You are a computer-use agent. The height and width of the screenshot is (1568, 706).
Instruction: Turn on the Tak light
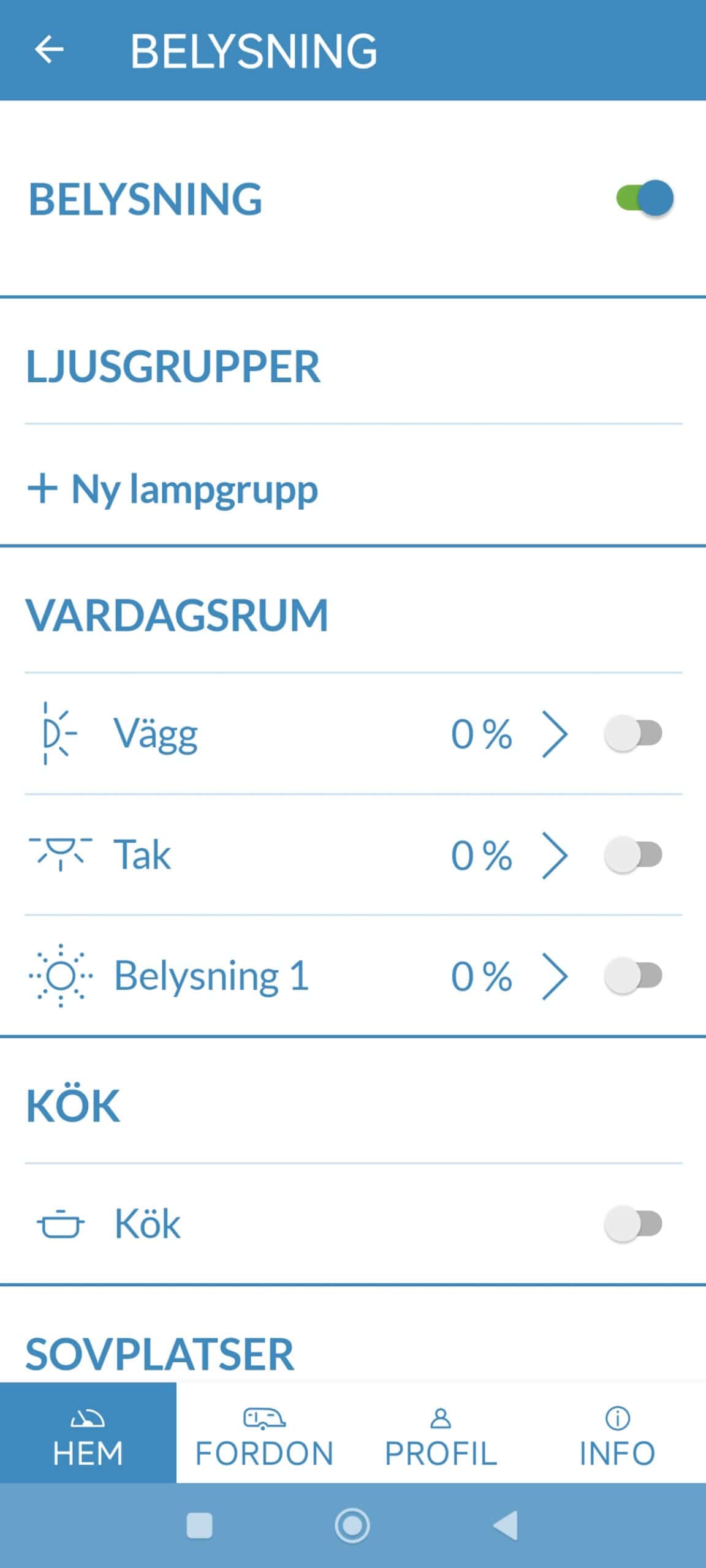(633, 854)
